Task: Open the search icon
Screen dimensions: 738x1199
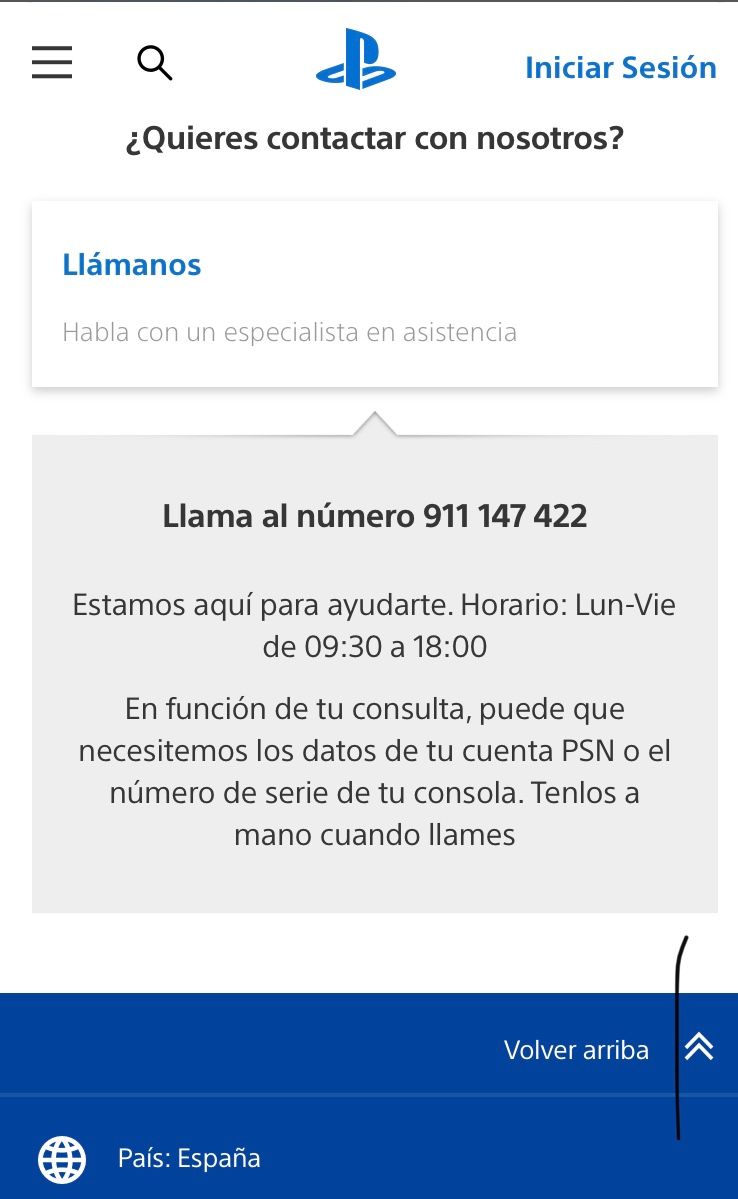Action: click(154, 63)
